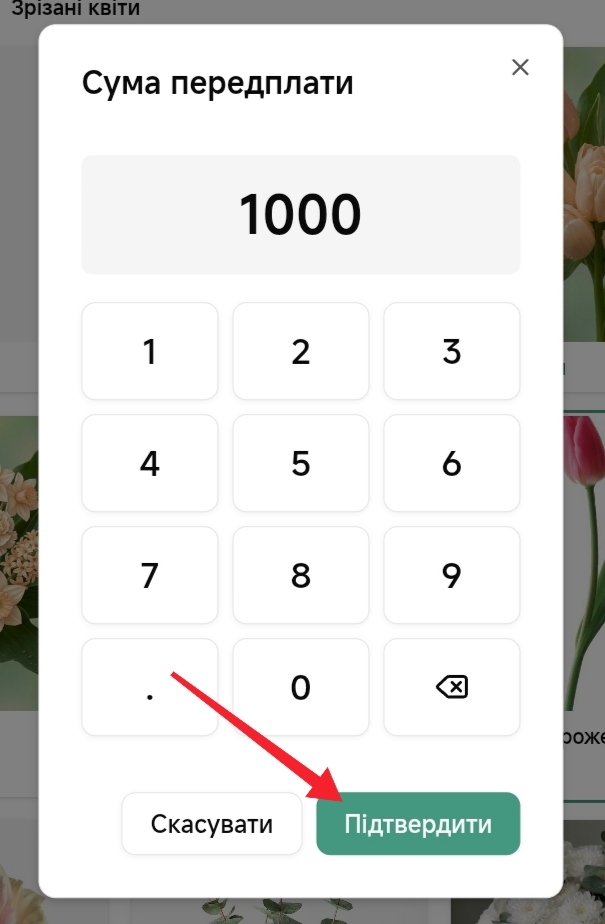The image size is (605, 924).
Task: Insert a decimal point
Action: 150,687
